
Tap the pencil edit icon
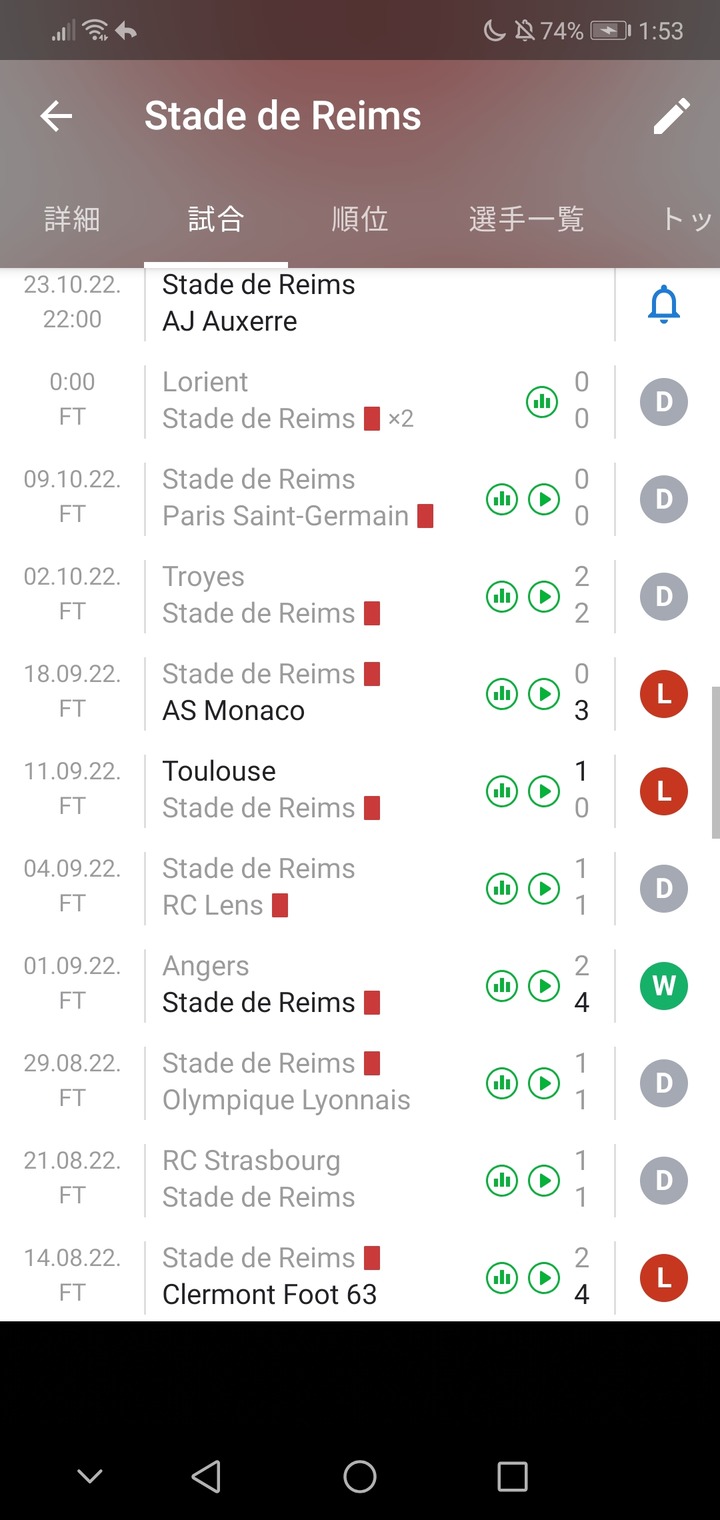click(672, 116)
